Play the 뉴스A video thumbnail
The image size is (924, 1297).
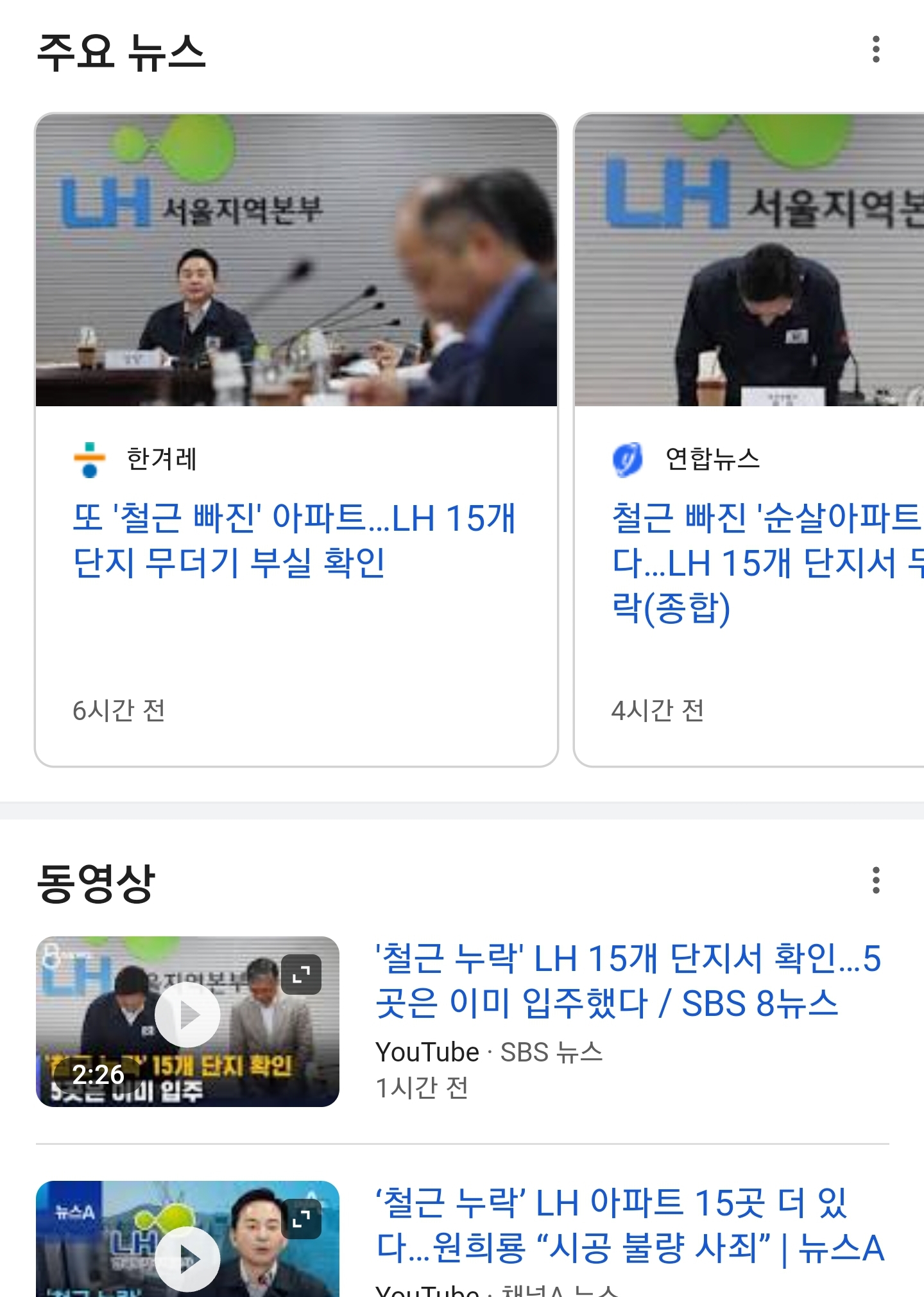187,1258
